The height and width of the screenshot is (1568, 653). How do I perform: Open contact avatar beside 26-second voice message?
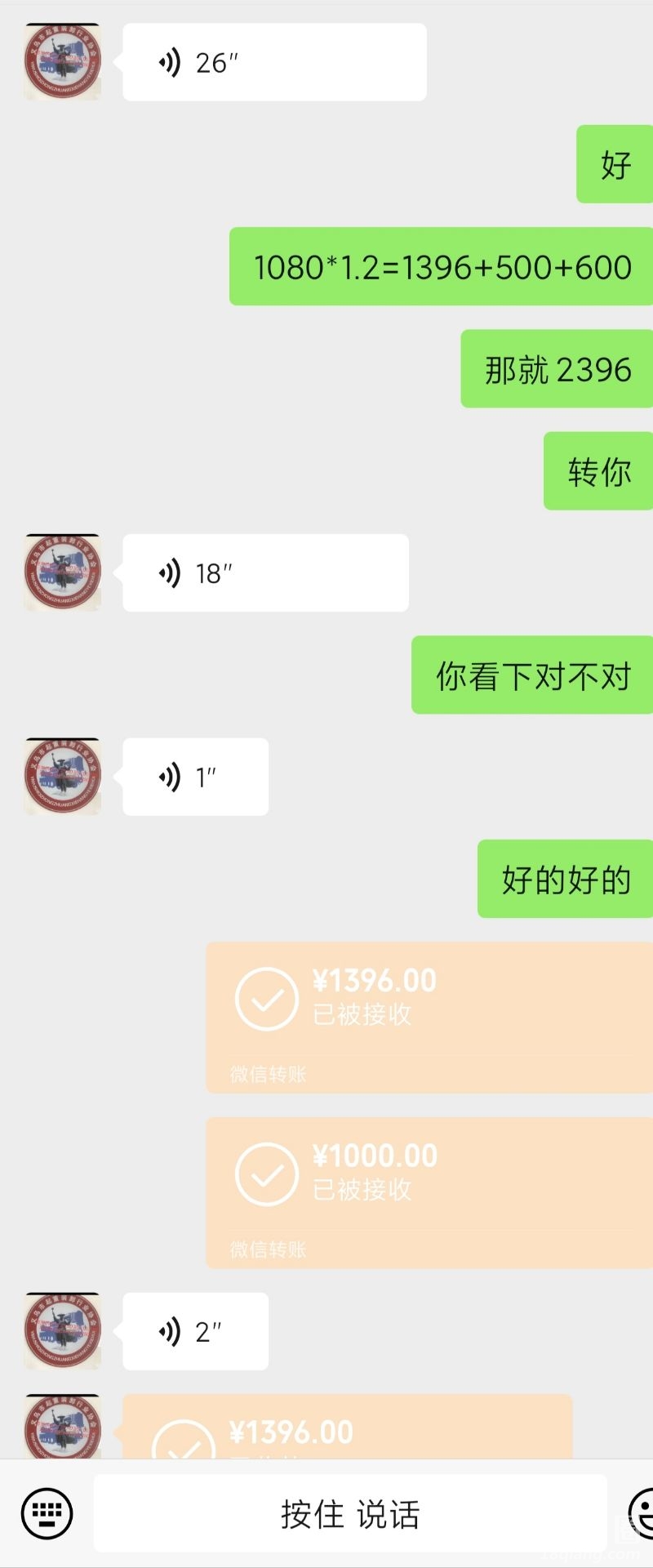(62, 63)
